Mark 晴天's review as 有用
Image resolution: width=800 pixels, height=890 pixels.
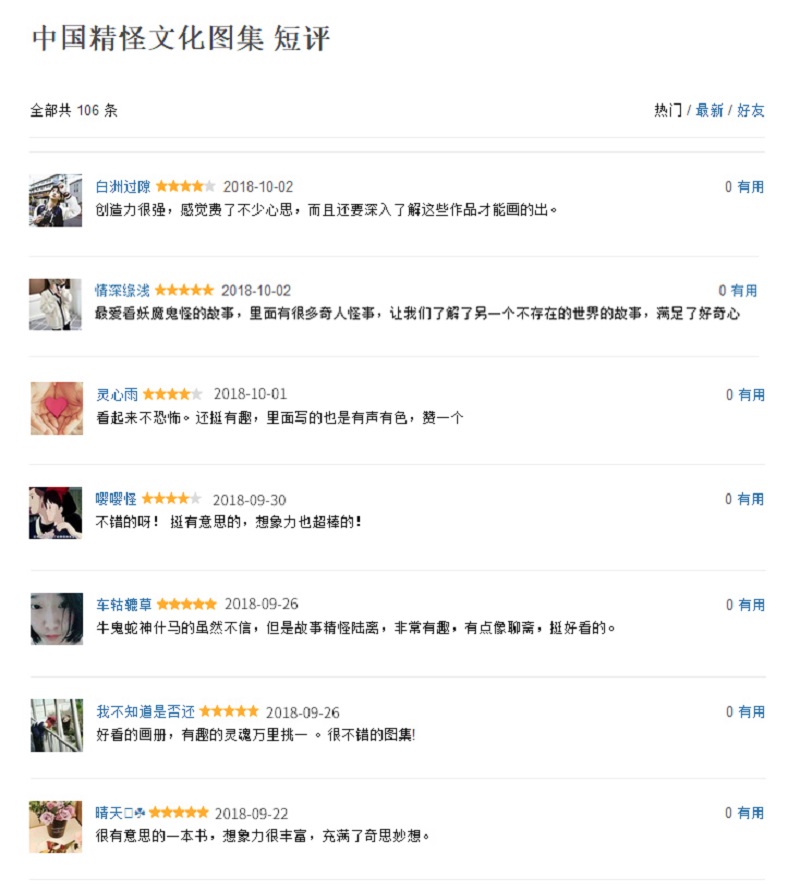click(751, 813)
